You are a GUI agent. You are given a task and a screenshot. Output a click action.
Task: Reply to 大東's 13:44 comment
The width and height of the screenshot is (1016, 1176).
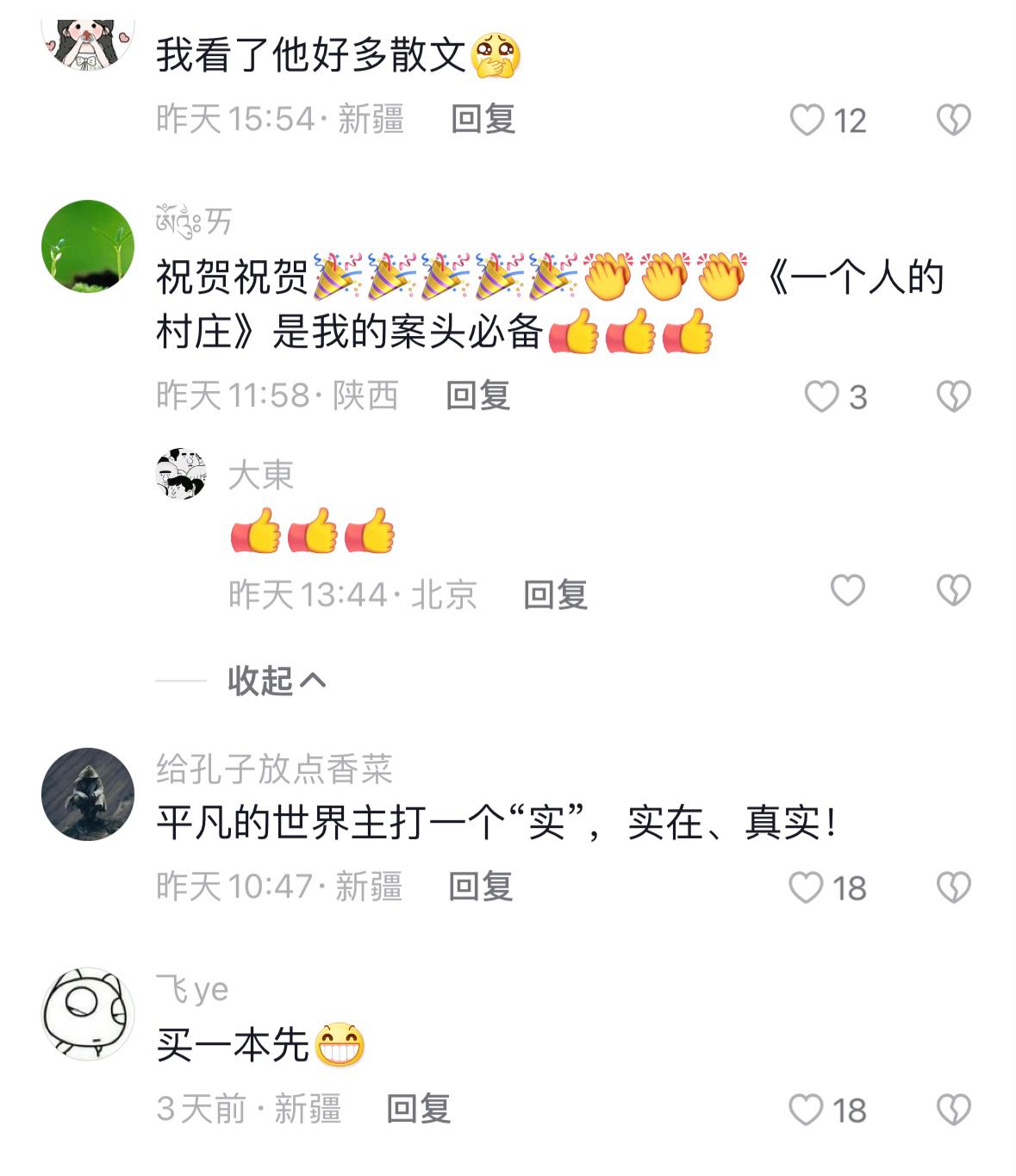pyautogui.click(x=556, y=594)
